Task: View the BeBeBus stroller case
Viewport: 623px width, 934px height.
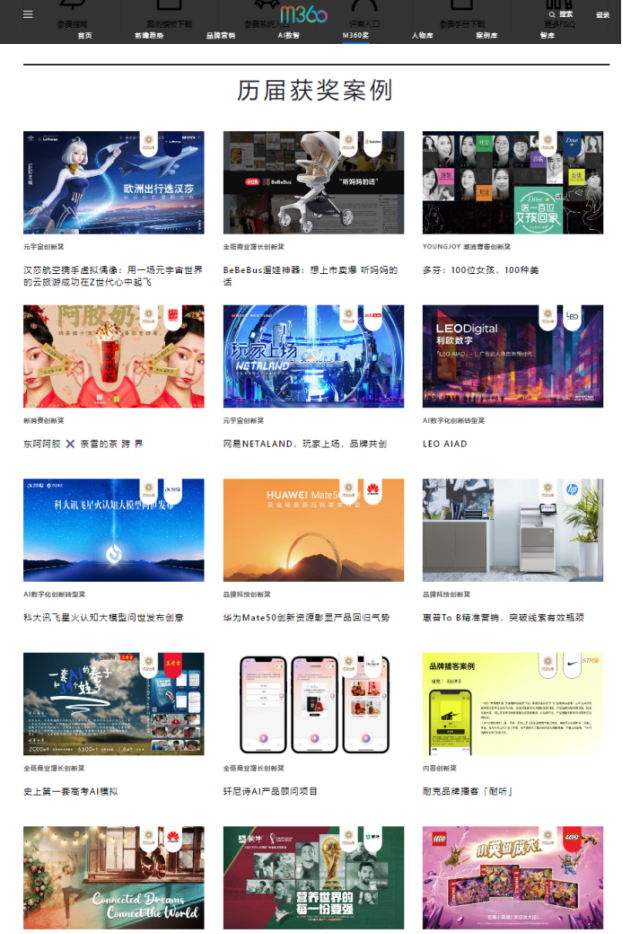Action: tap(313, 183)
